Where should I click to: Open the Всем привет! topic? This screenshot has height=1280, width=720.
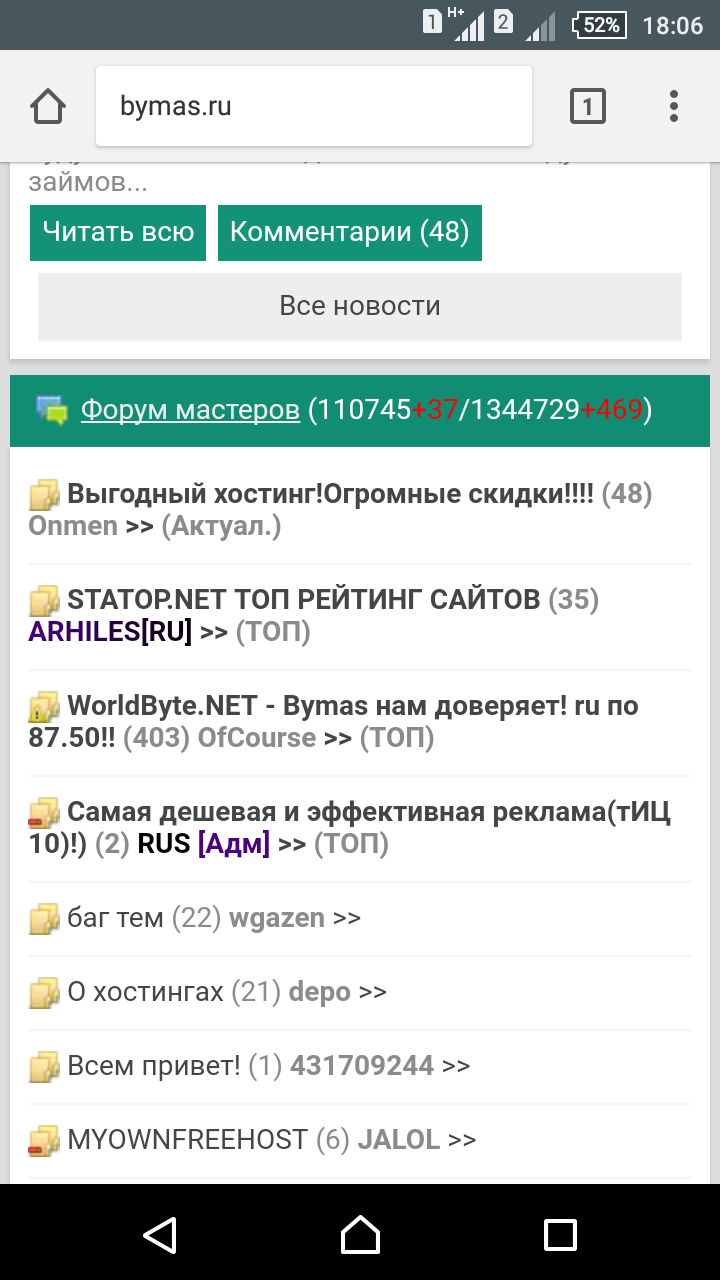click(x=153, y=1066)
